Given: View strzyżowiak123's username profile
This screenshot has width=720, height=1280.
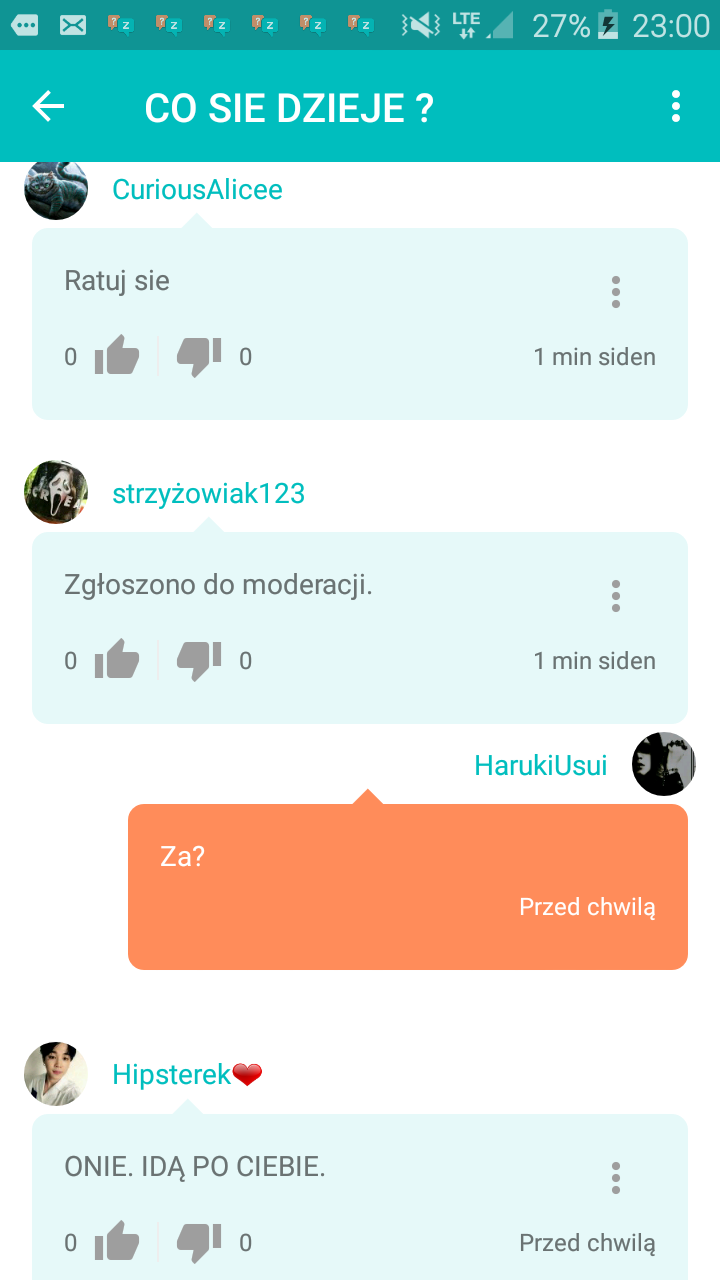Looking at the screenshot, I should [x=208, y=493].
